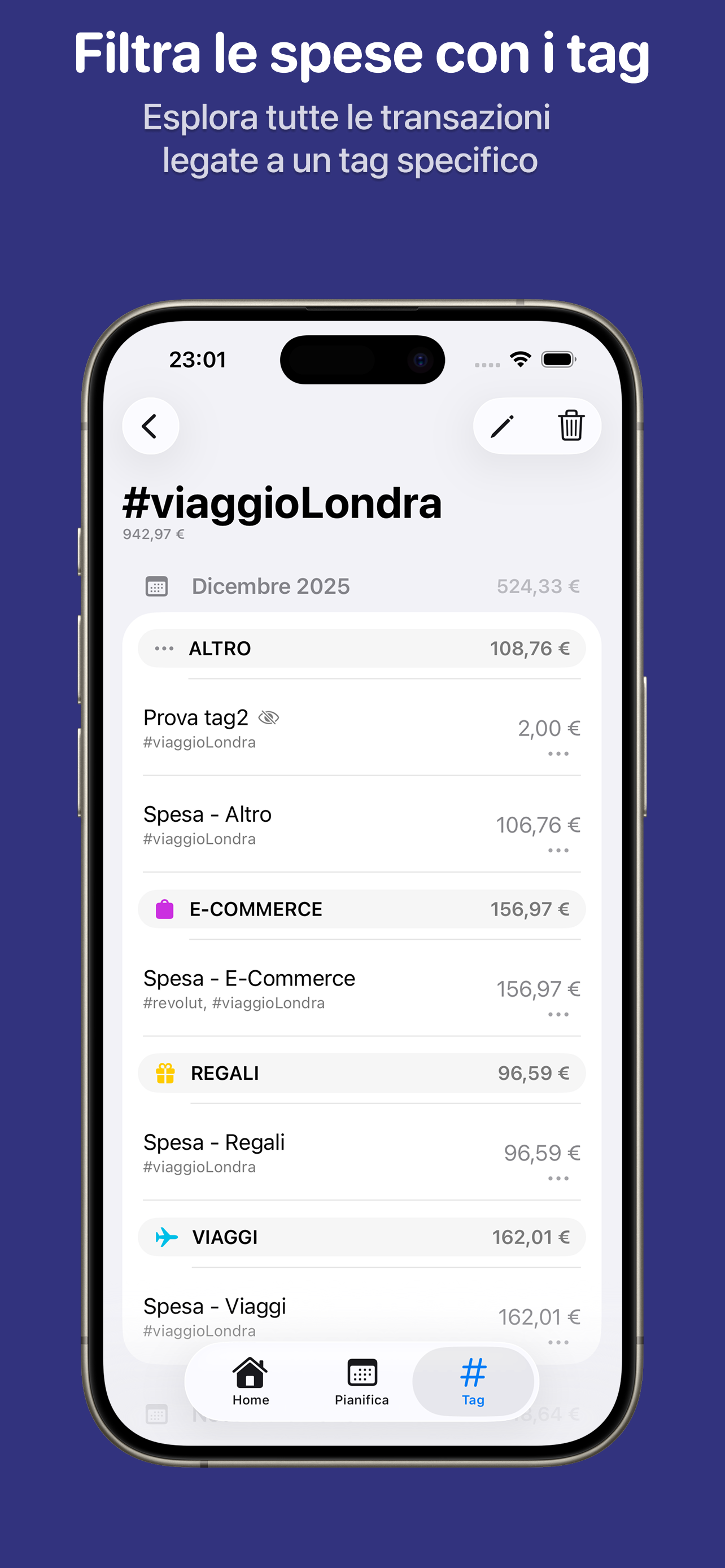This screenshot has width=725, height=1568.
Task: Click the #viaggioLondra tag under Prova tag2
Action: (199, 742)
